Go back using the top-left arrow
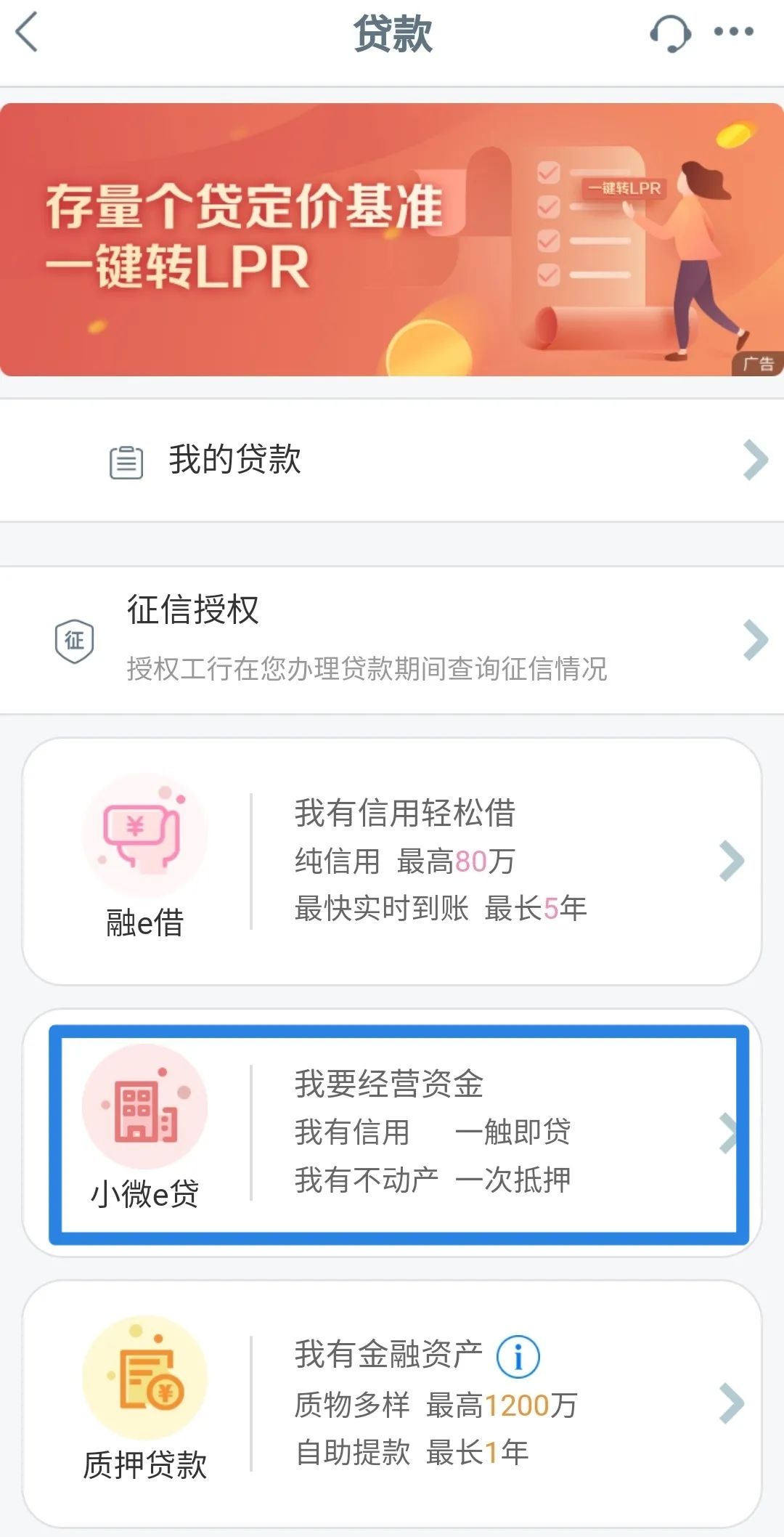784x1537 pixels. pos(28,33)
